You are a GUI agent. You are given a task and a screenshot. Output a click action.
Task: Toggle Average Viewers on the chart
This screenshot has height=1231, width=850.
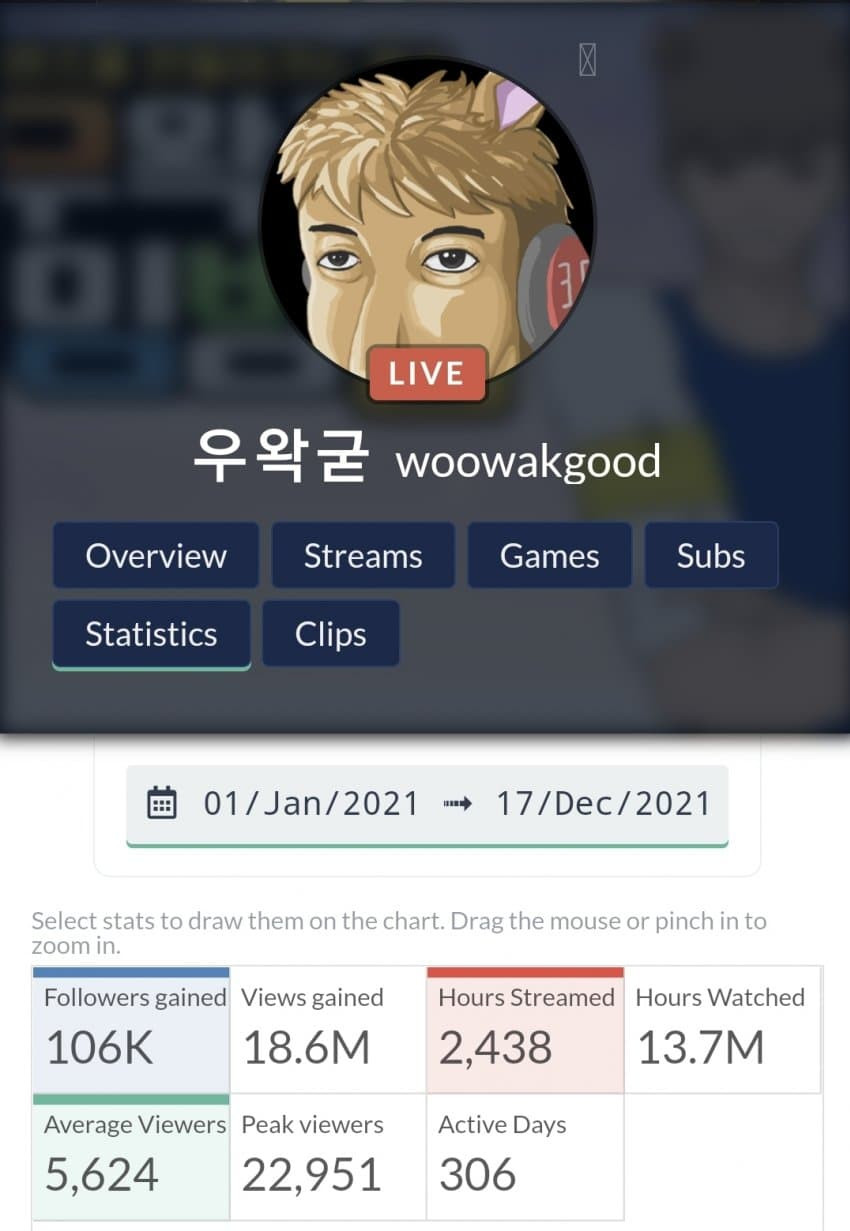[131, 1156]
